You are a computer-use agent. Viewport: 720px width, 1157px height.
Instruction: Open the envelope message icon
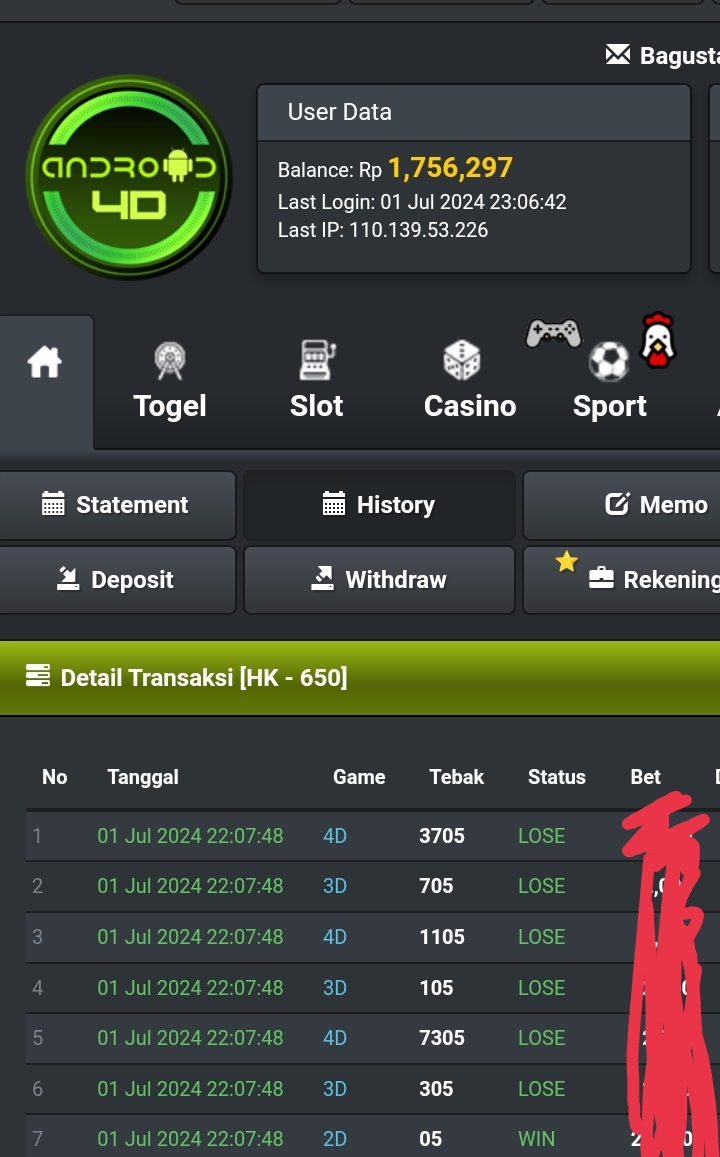[618, 55]
